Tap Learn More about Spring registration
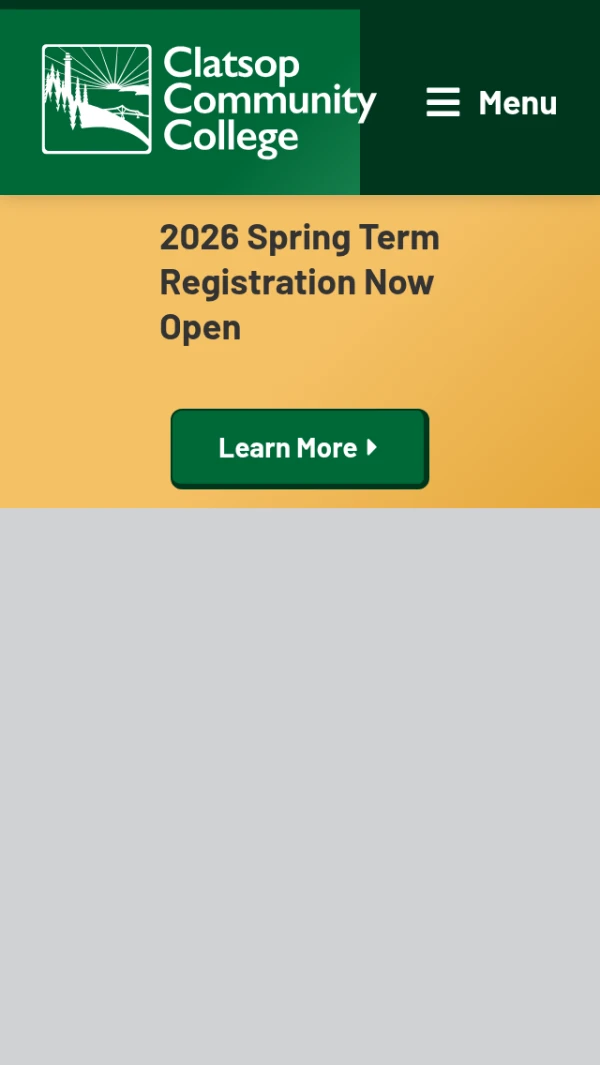The image size is (600, 1065). (x=299, y=447)
